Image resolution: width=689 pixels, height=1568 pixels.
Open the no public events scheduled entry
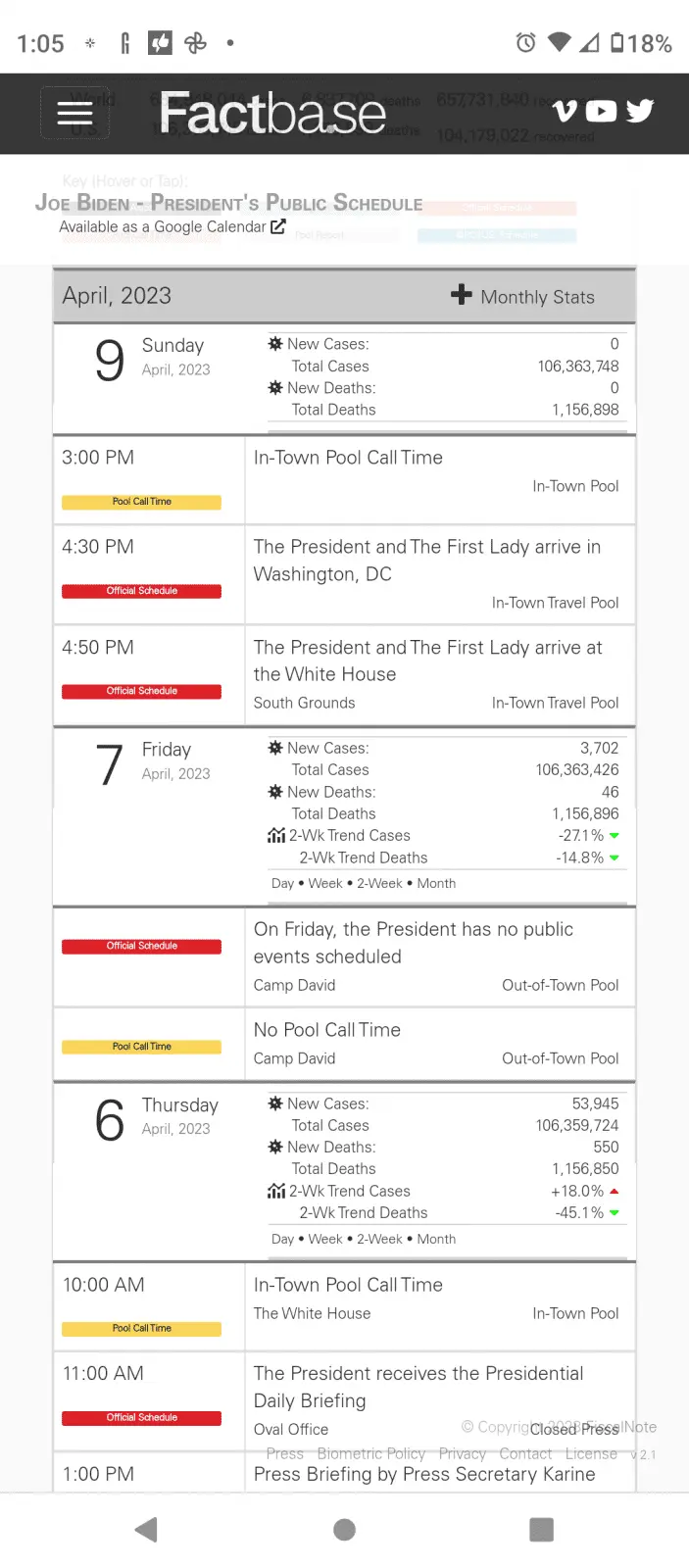click(413, 943)
